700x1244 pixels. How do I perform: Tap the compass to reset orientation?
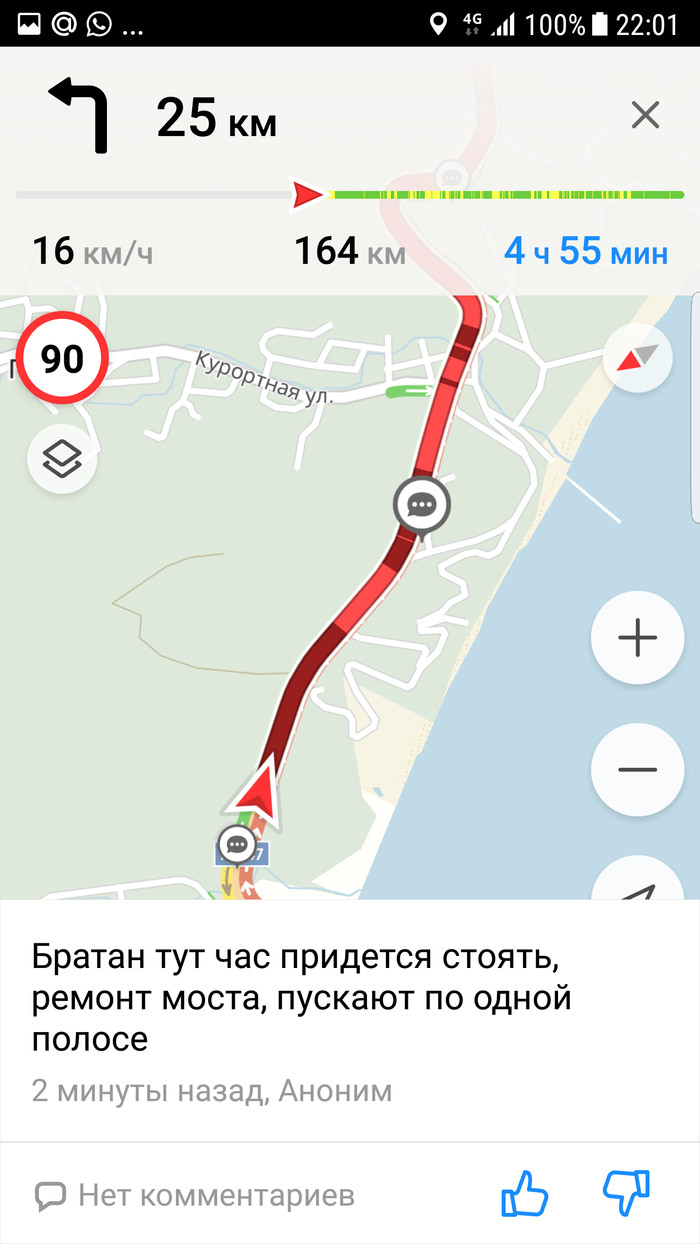pos(637,357)
